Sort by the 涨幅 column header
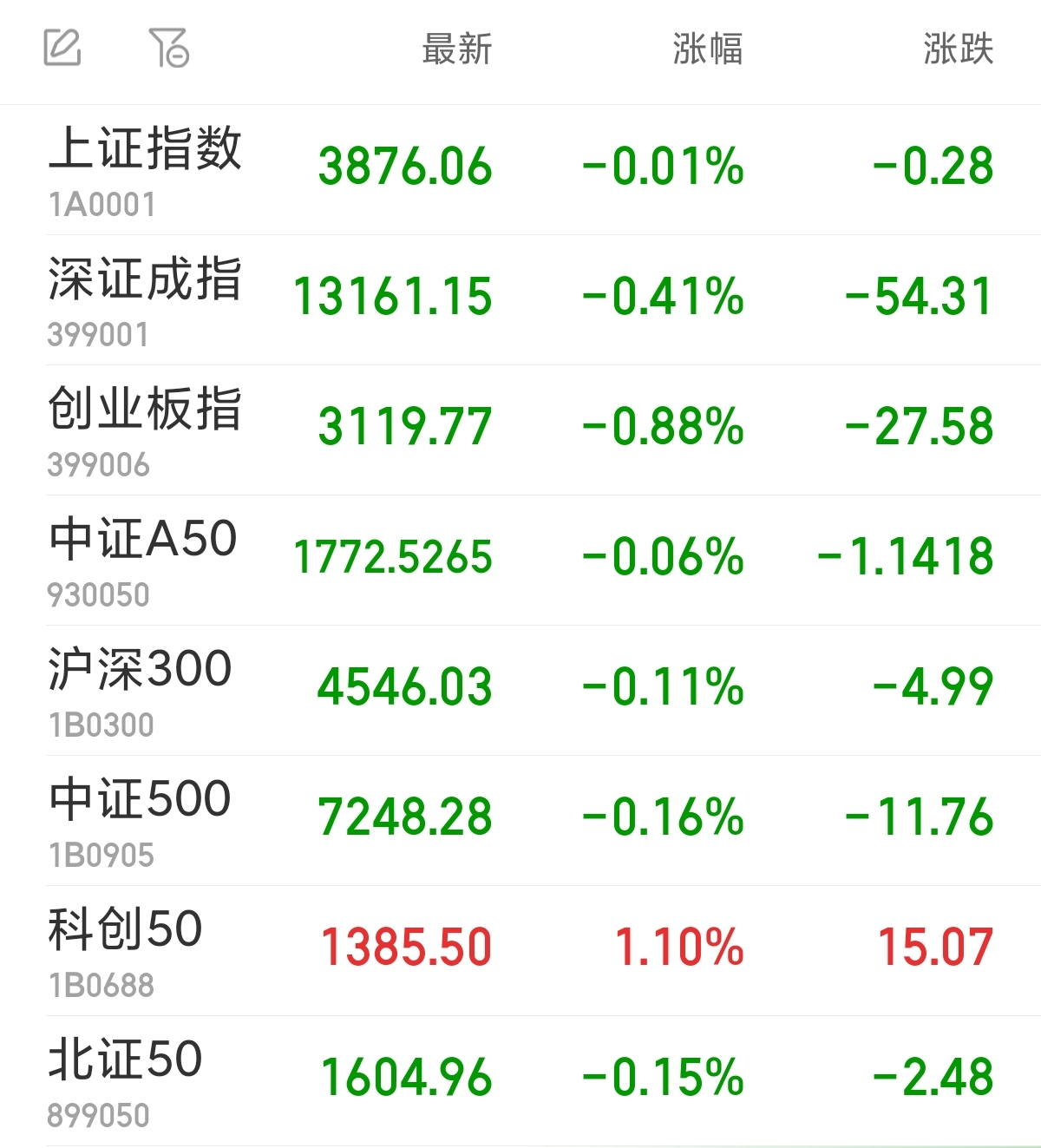1041x1148 pixels. coord(707,49)
